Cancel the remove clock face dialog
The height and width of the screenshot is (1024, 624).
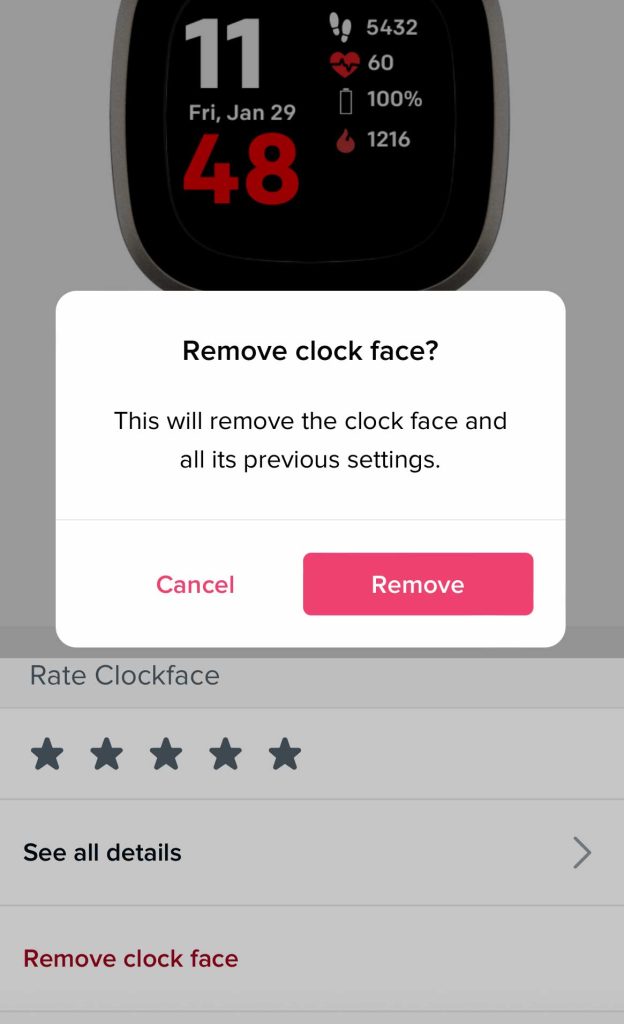coord(195,584)
